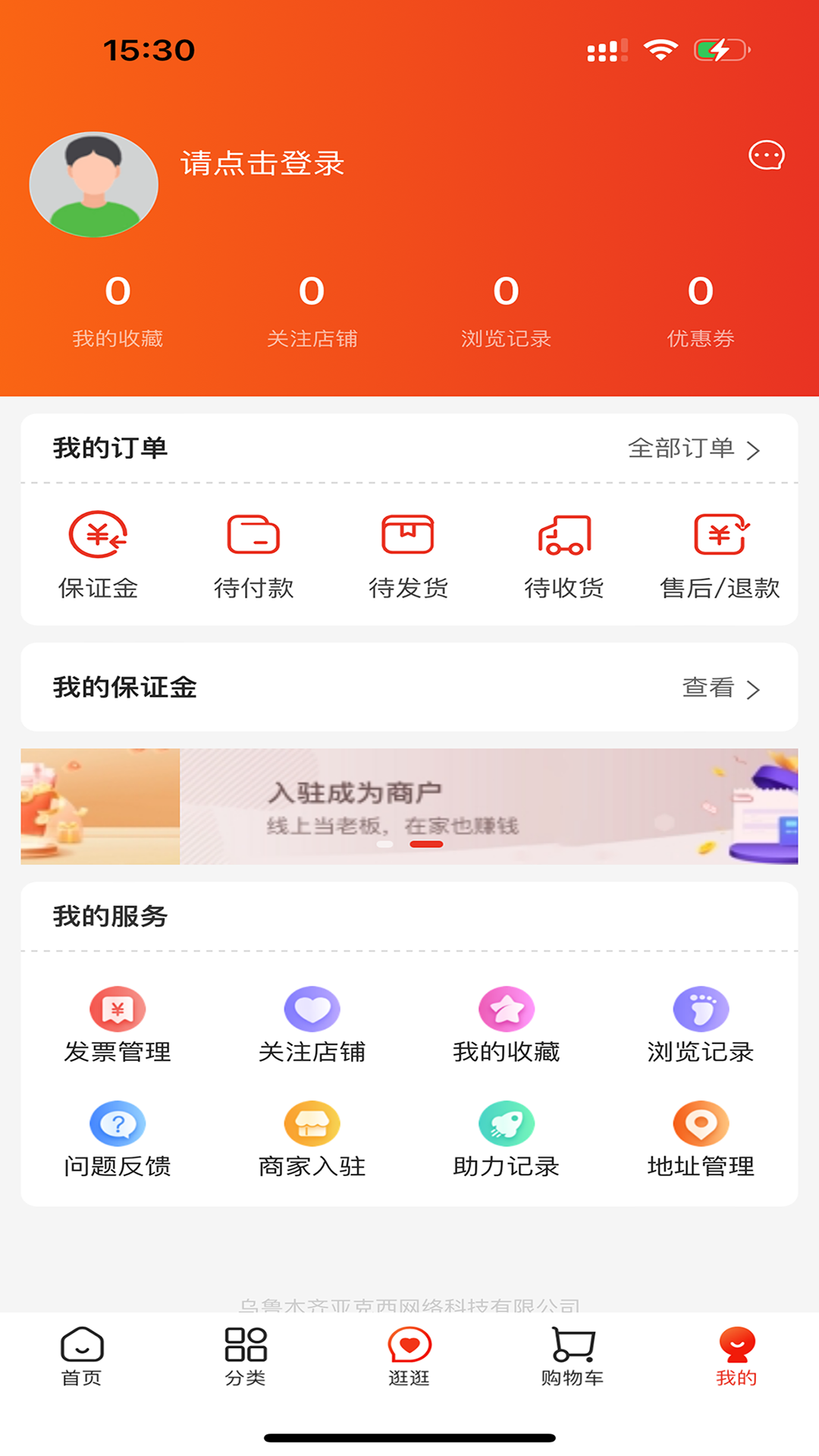This screenshot has width=819, height=1456.
Task: Open the 保证金 deposit orders
Action: (98, 555)
